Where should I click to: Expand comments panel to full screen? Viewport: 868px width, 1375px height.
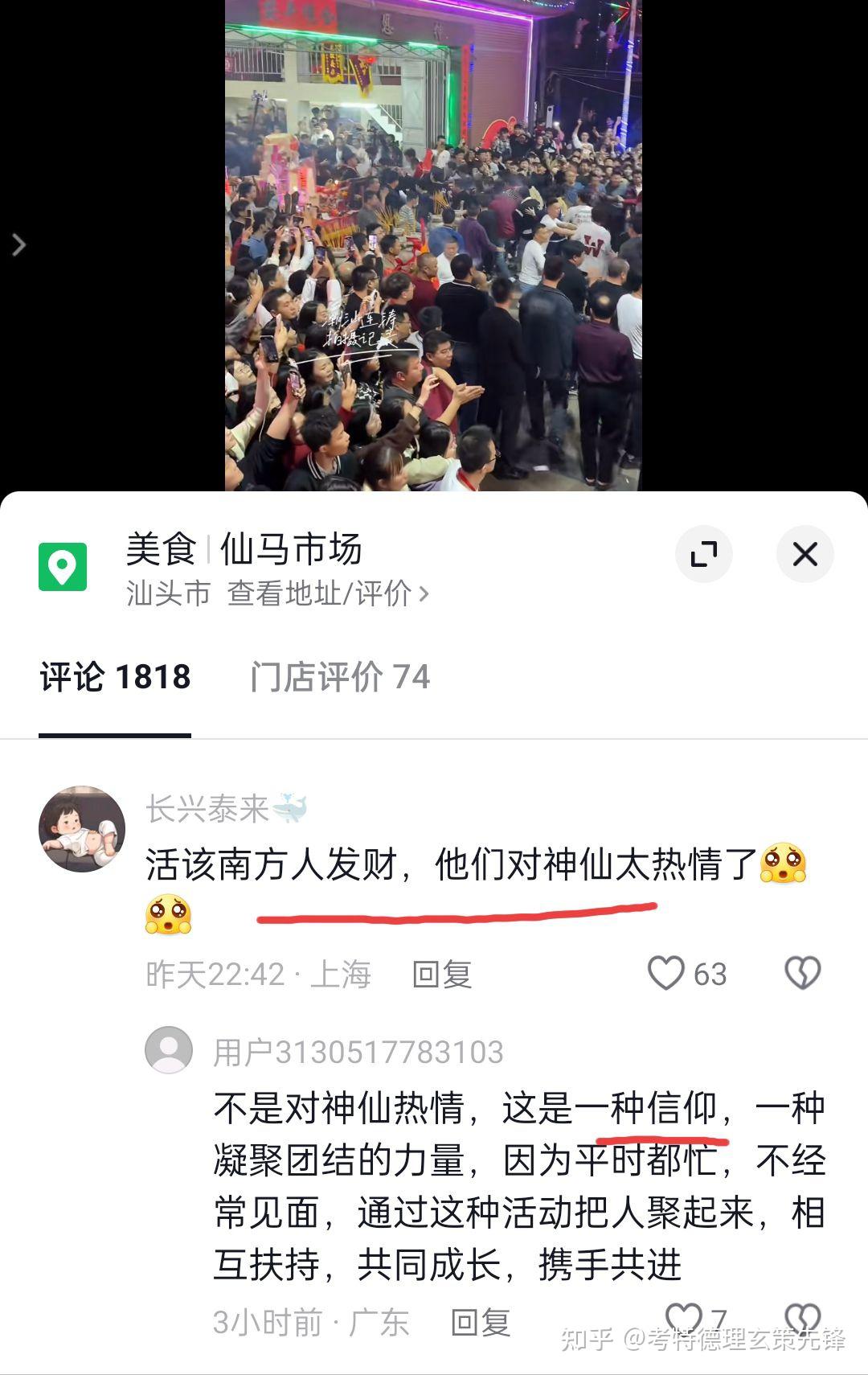click(x=704, y=554)
